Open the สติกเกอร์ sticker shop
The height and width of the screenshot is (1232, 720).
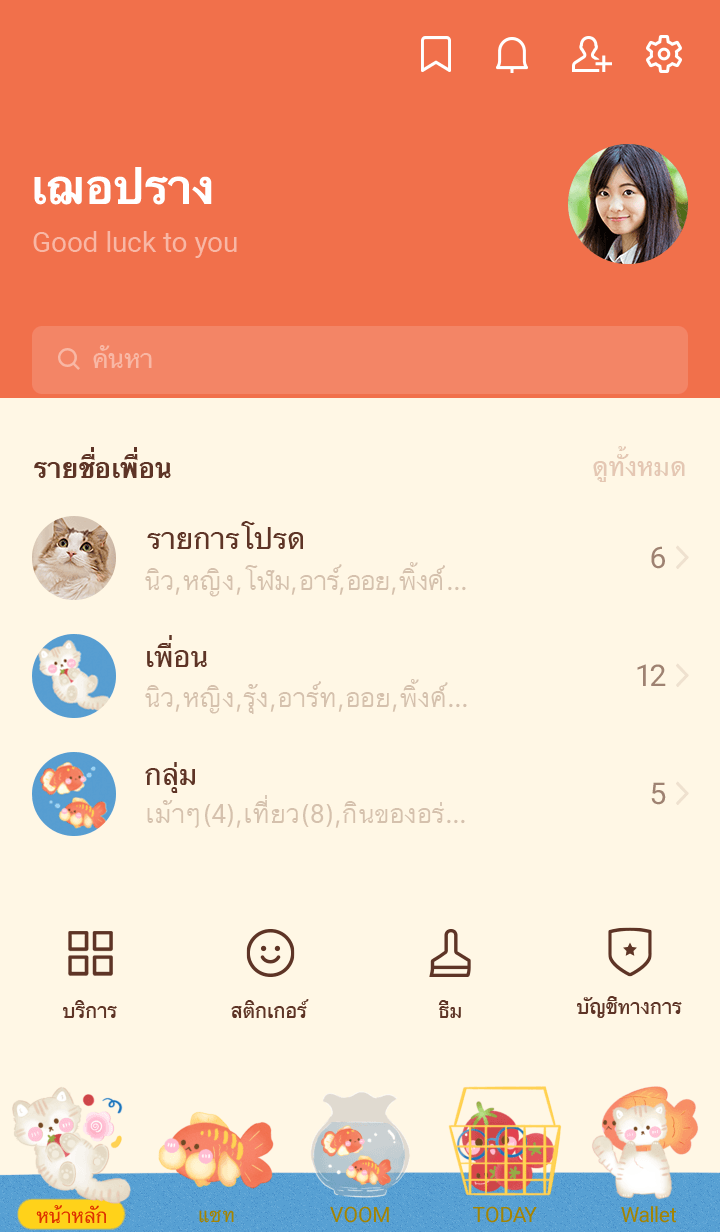pos(270,972)
